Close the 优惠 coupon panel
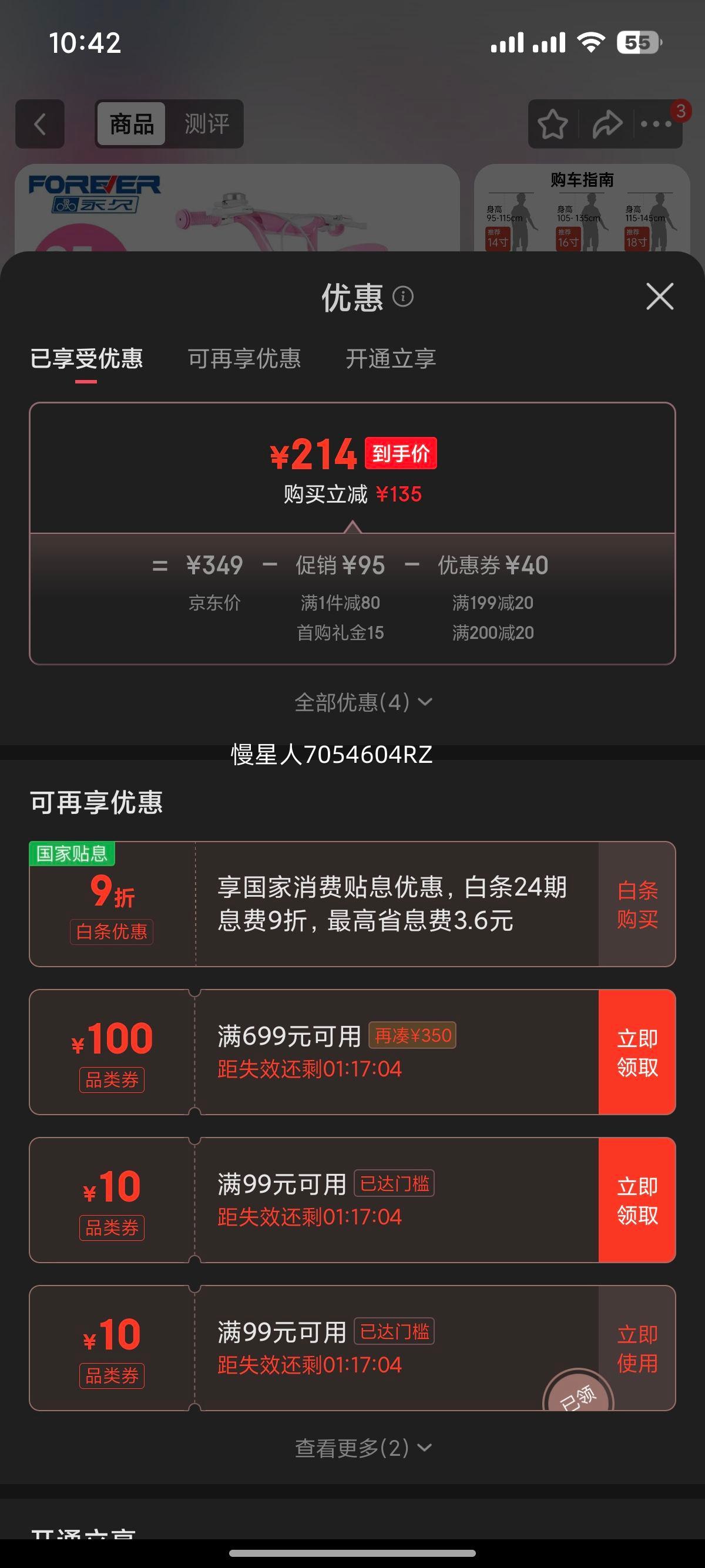Viewport: 705px width, 1568px height. (659, 297)
